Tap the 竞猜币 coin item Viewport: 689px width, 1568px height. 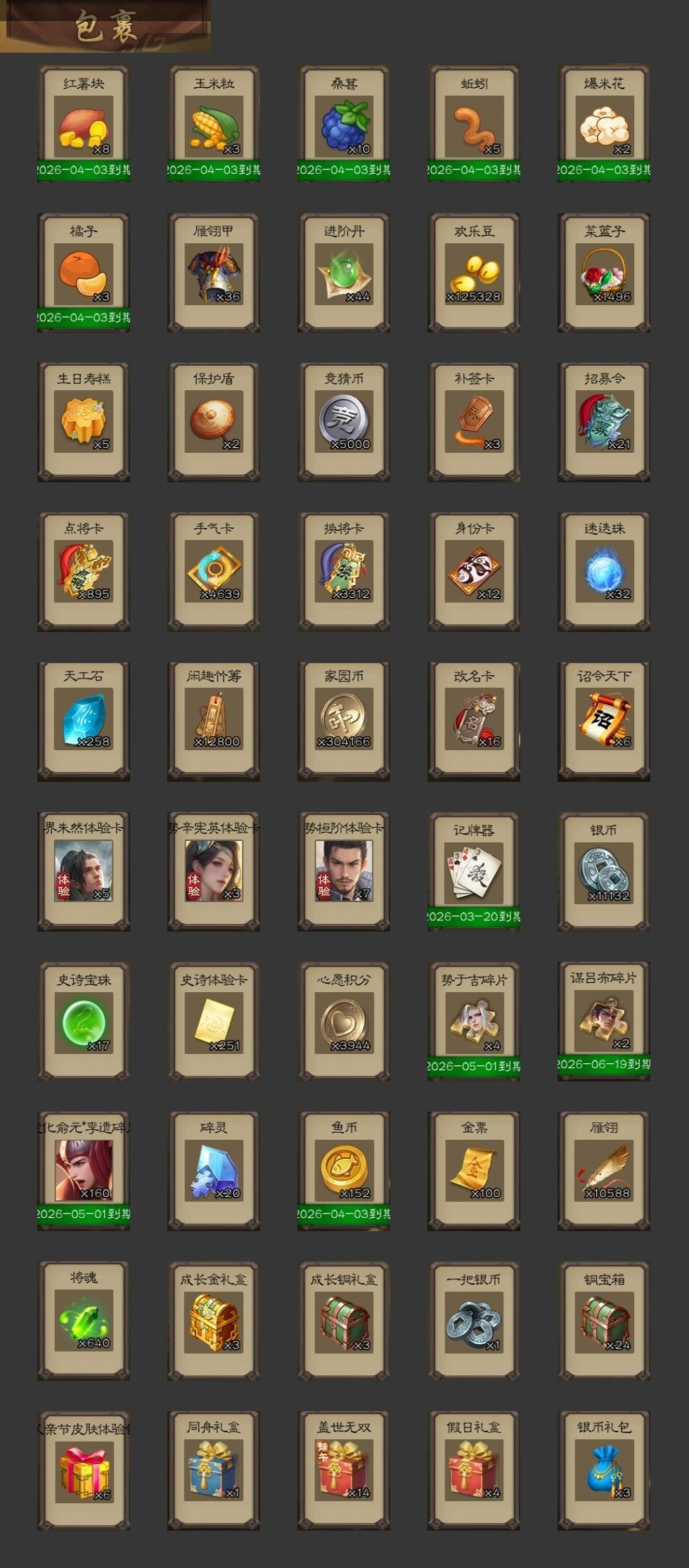click(x=343, y=422)
